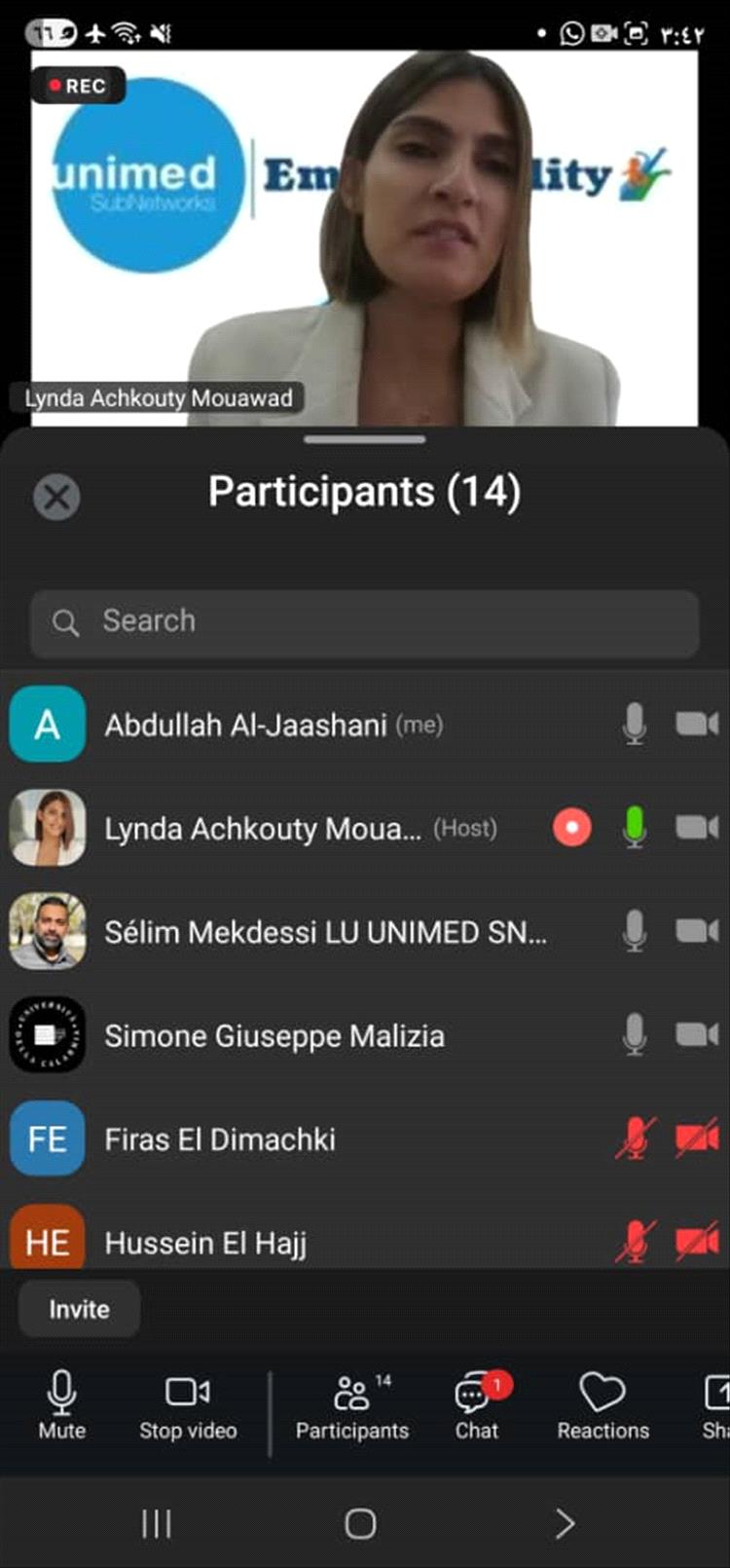This screenshot has height=1568, width=730.
Task: Open the Chat with one new message
Action: coord(477,1405)
